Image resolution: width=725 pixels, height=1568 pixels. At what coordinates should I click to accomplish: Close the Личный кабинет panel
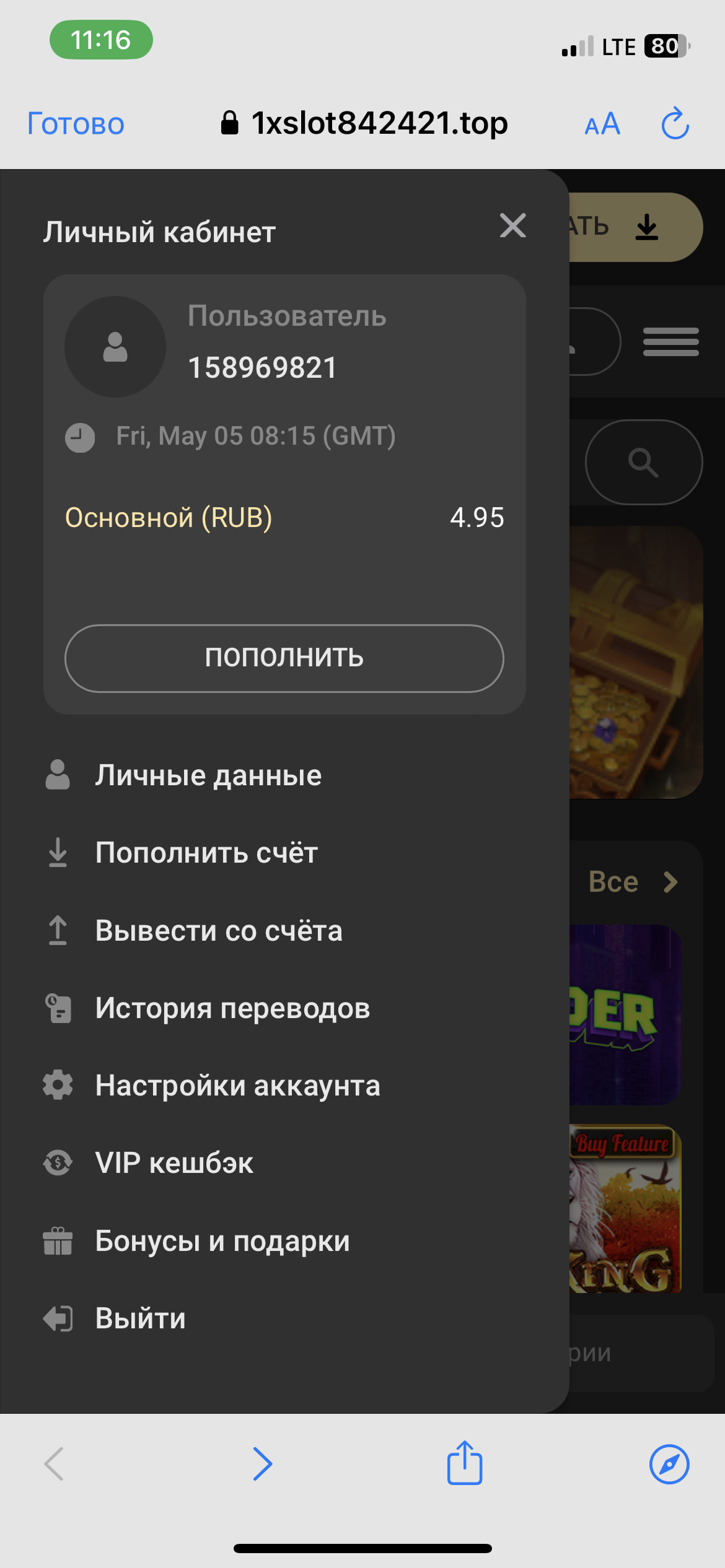point(513,225)
